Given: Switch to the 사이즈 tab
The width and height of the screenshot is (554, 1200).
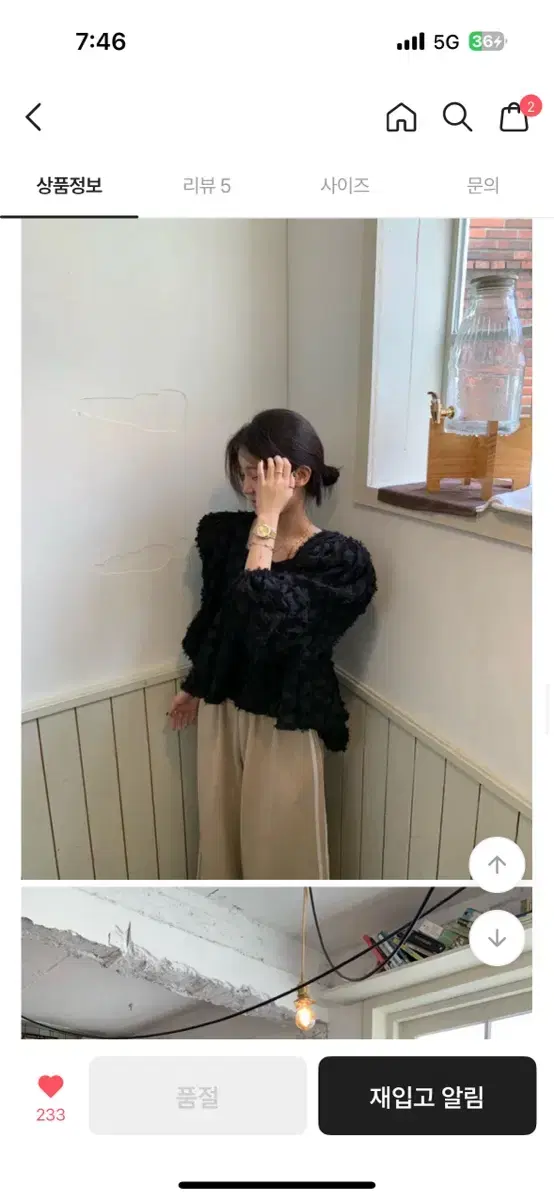Looking at the screenshot, I should [345, 185].
